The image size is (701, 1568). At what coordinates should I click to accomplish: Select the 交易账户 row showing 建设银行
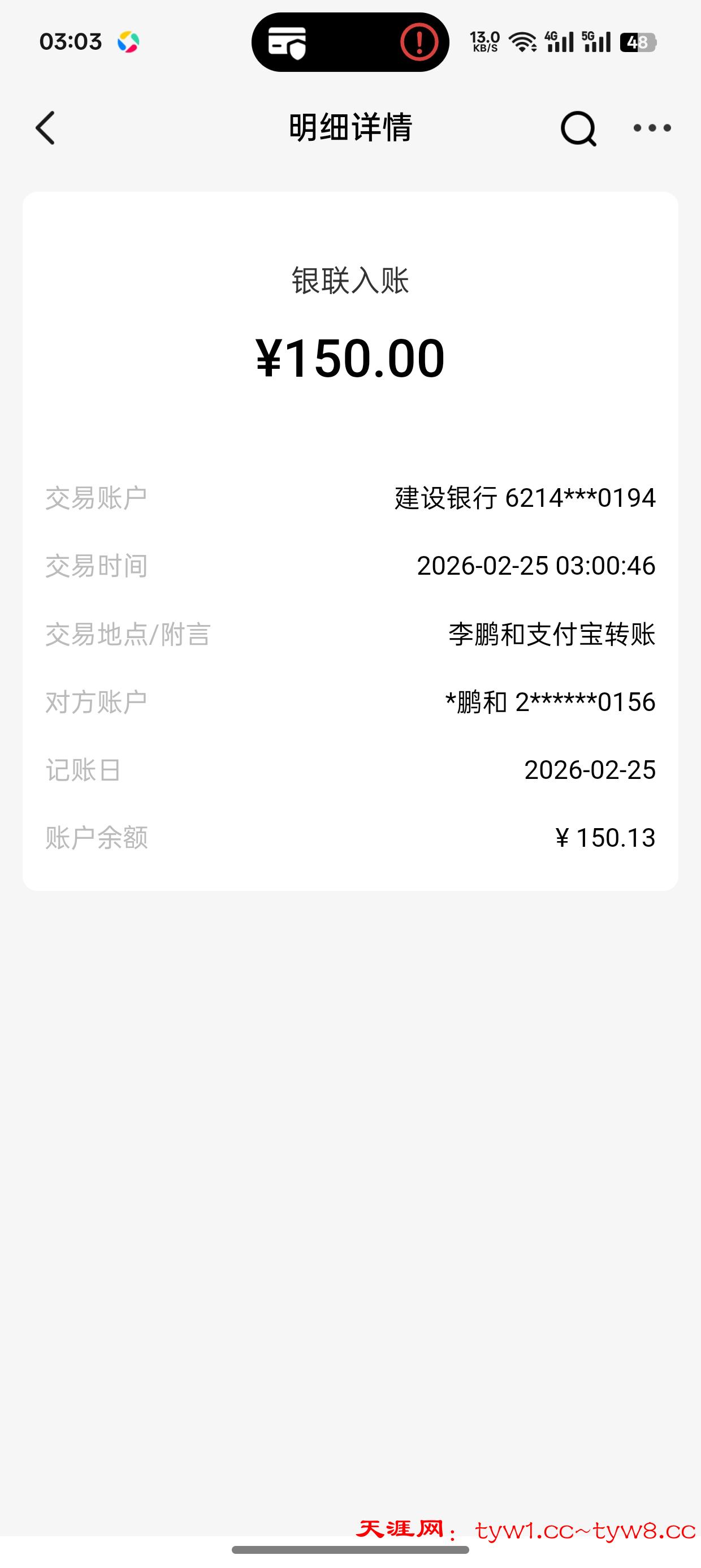523,497
